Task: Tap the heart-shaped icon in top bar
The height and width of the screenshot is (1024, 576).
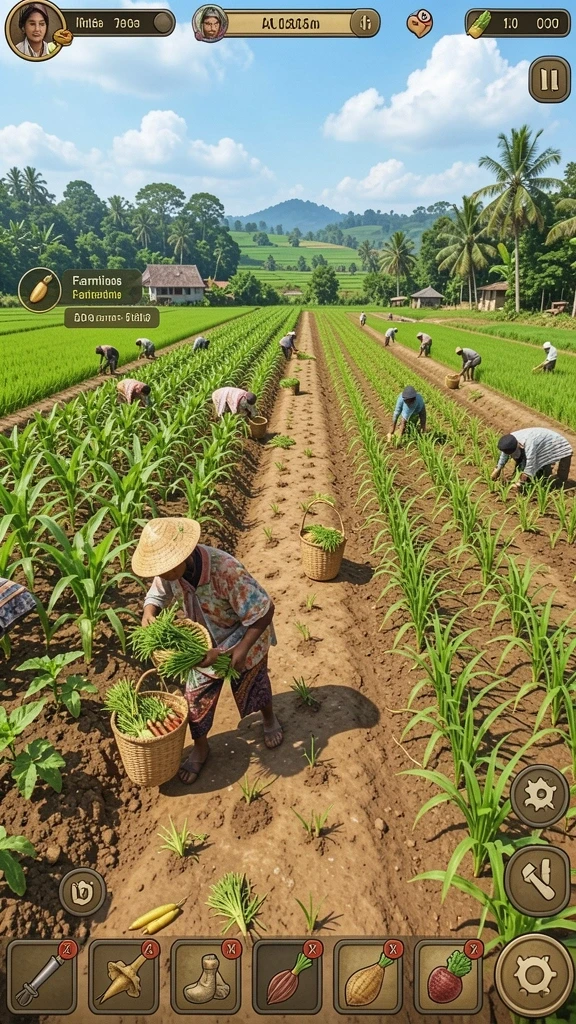Action: coord(419,24)
